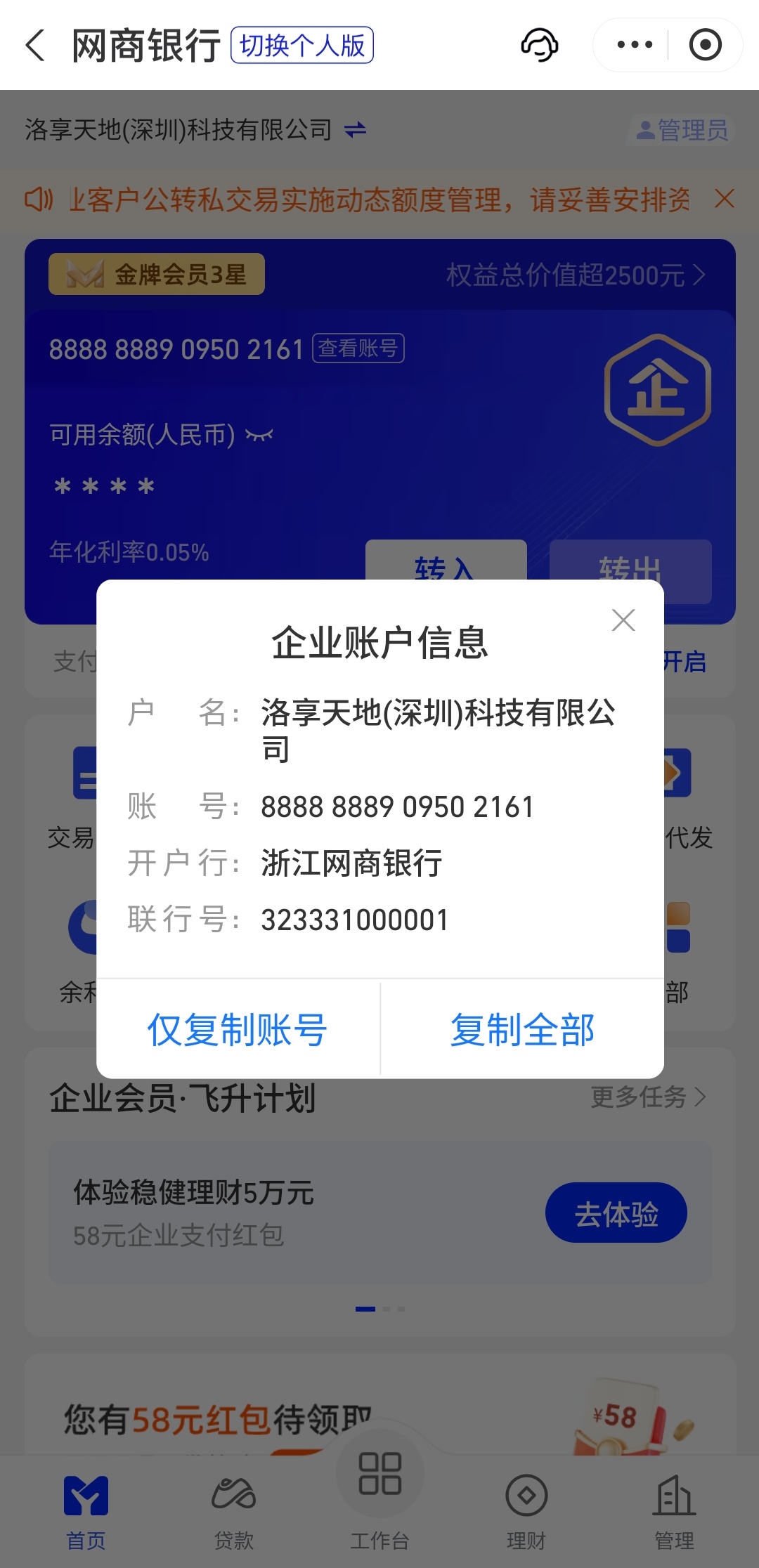The image size is (759, 1568).
Task: Tap 查看账号 on the account card
Action: pyautogui.click(x=358, y=348)
